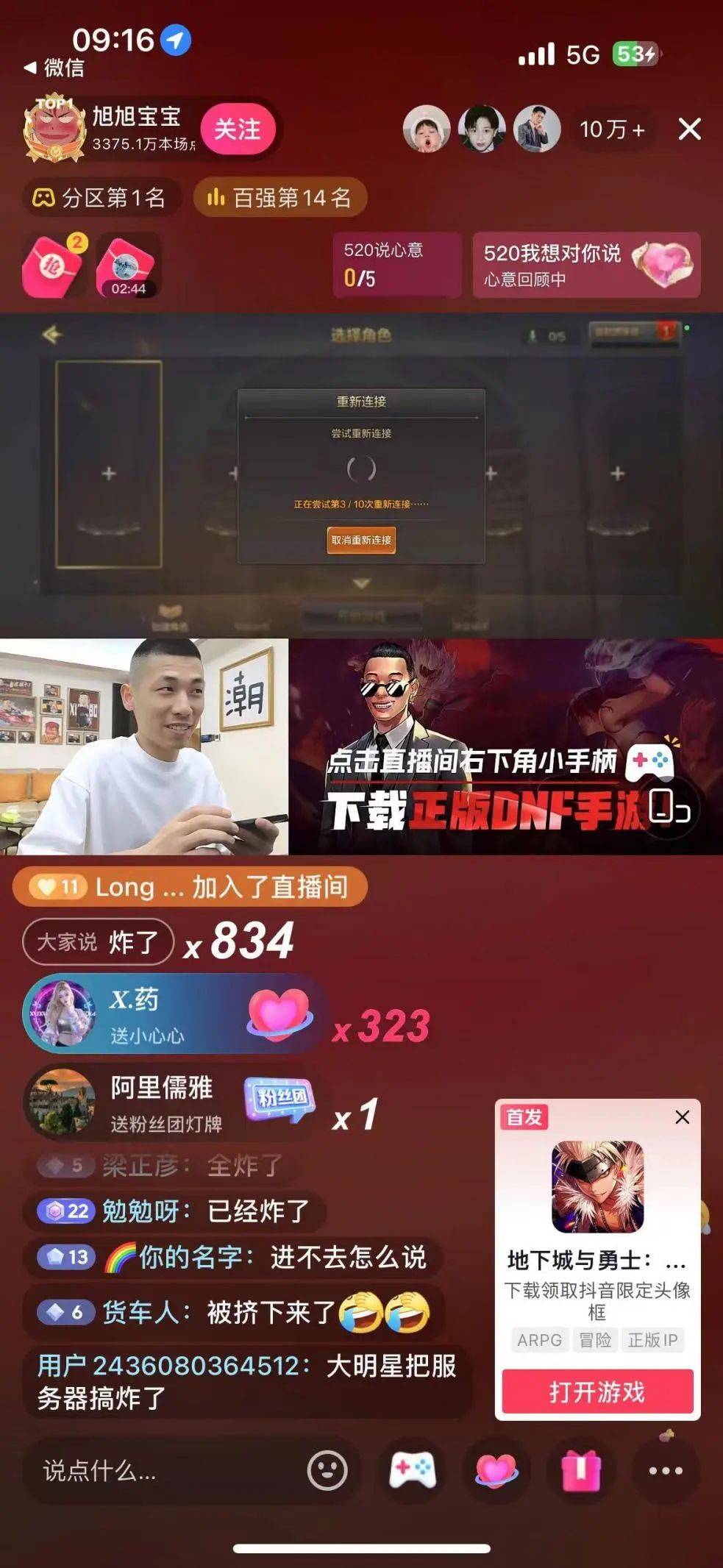Open the gift panel

pos(581,1471)
